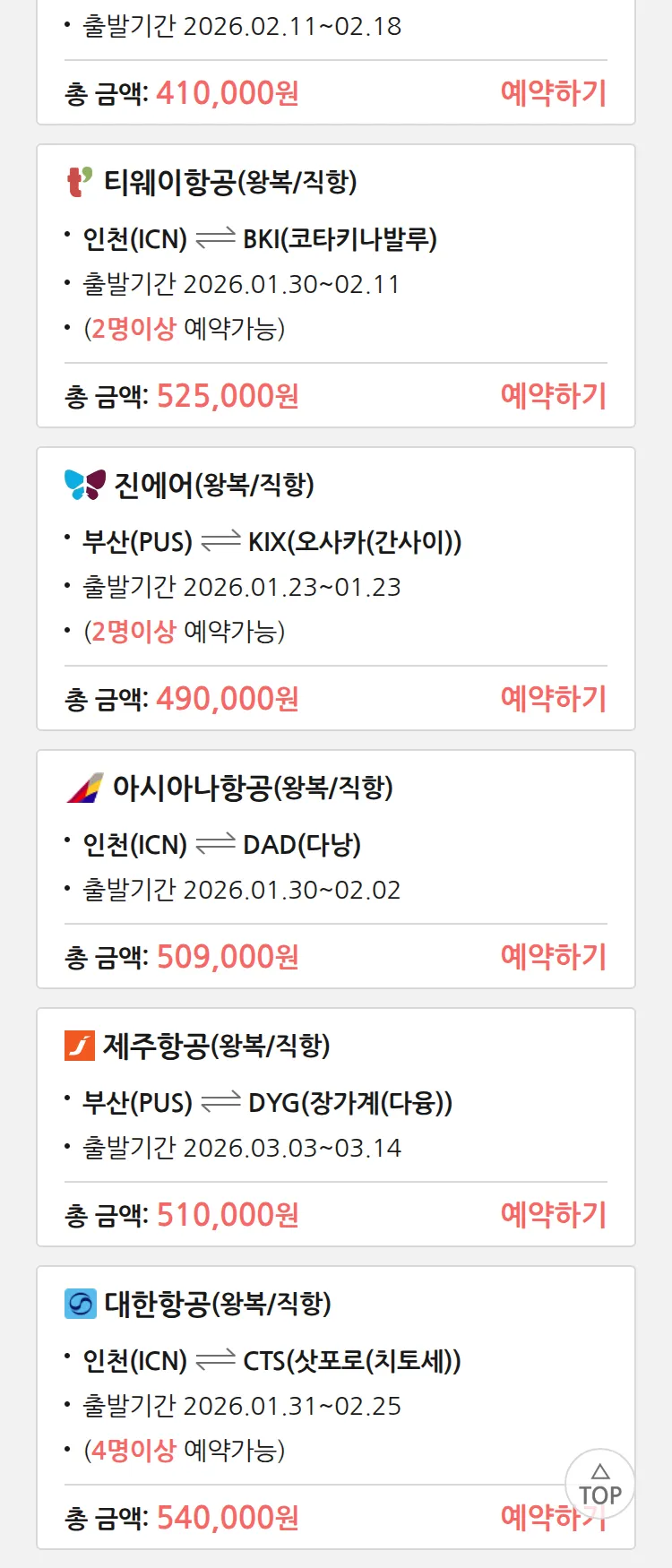
Task: Select 예약하기 for 아시아나항공 to 다낭
Action: coord(553,957)
